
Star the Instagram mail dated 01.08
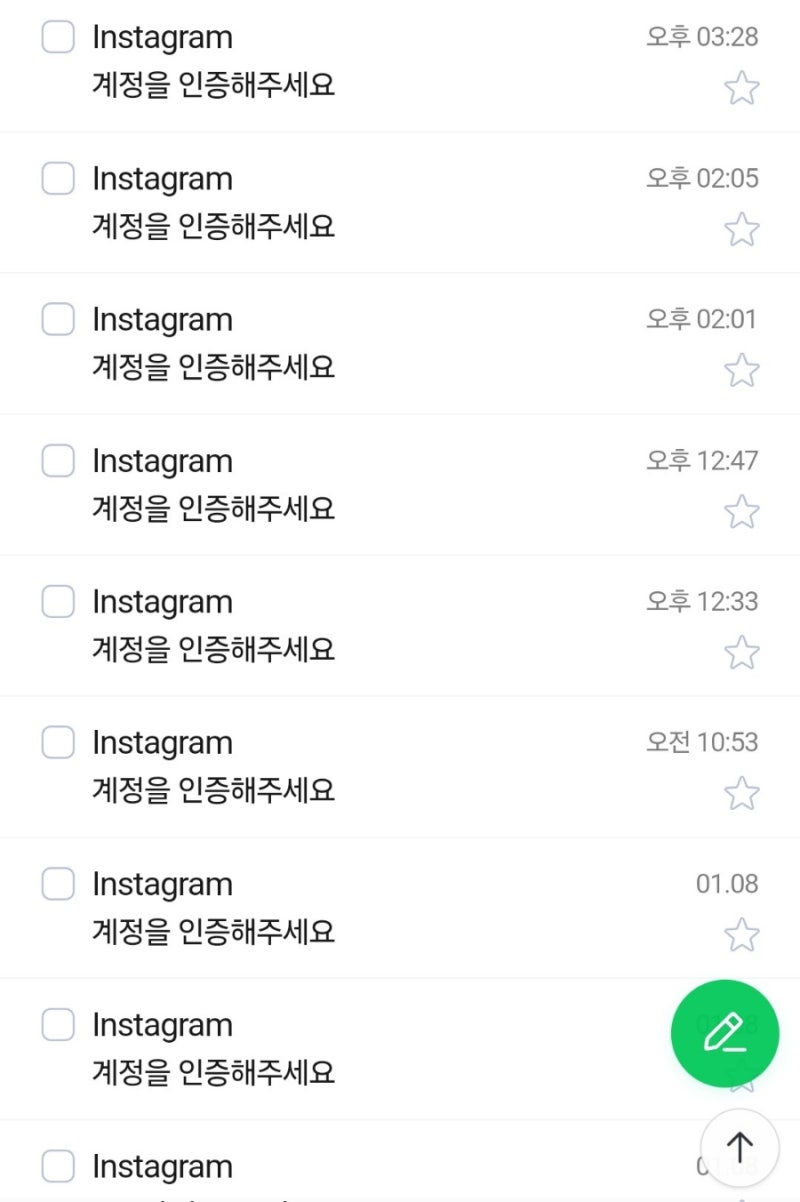coord(742,934)
